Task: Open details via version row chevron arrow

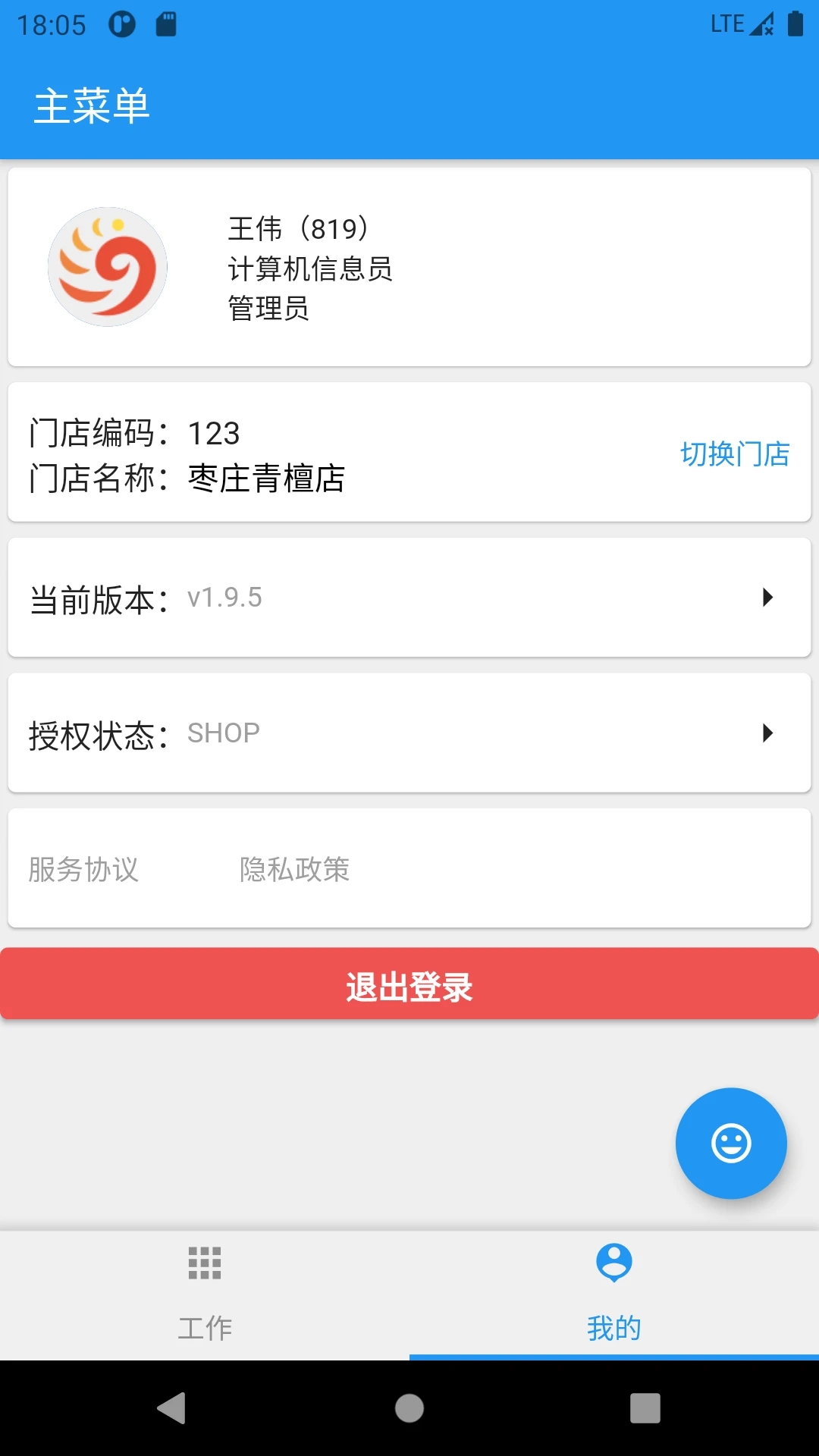Action: coord(767,597)
